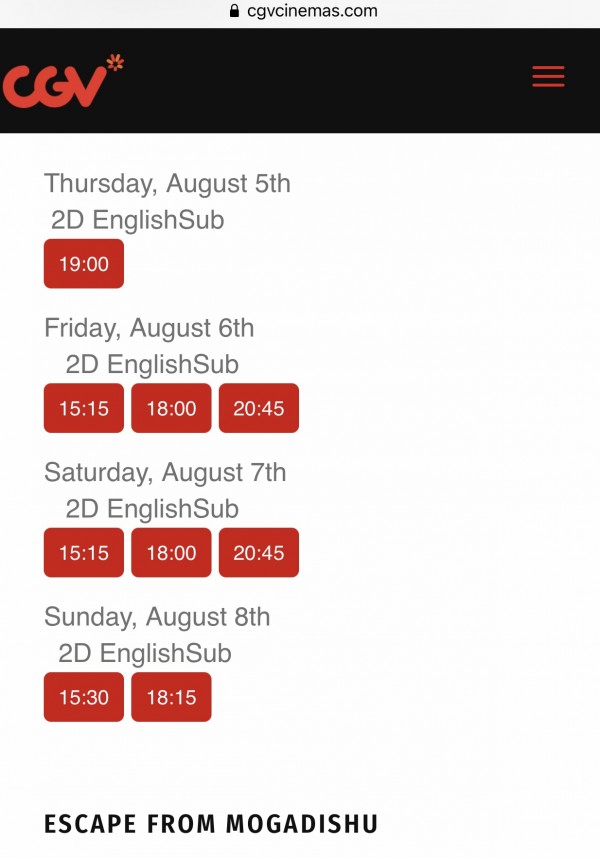Choose Saturday 18:00 screening
The height and width of the screenshot is (858, 600).
(x=171, y=552)
